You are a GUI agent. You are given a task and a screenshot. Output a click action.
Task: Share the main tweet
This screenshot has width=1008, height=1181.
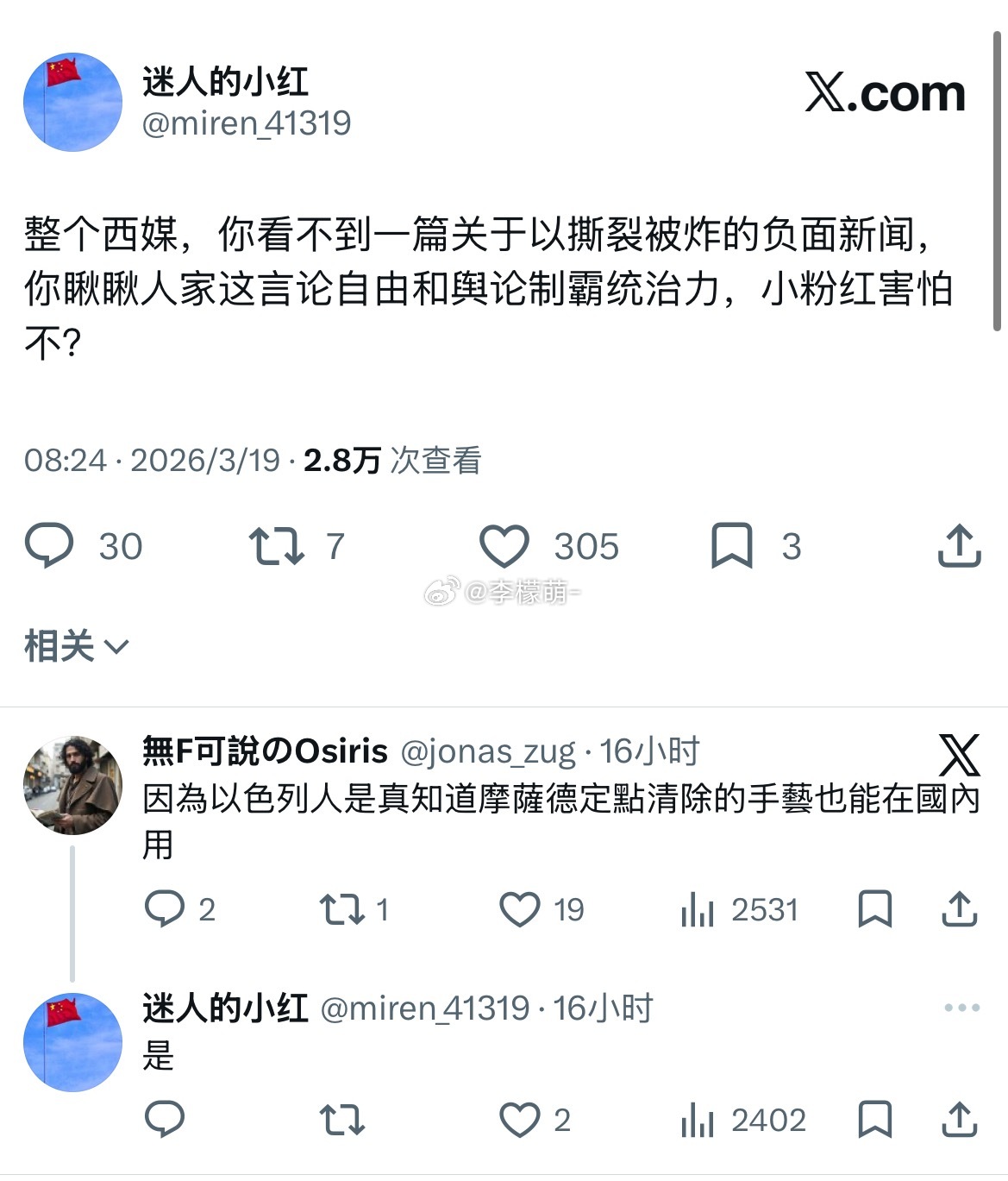click(957, 544)
